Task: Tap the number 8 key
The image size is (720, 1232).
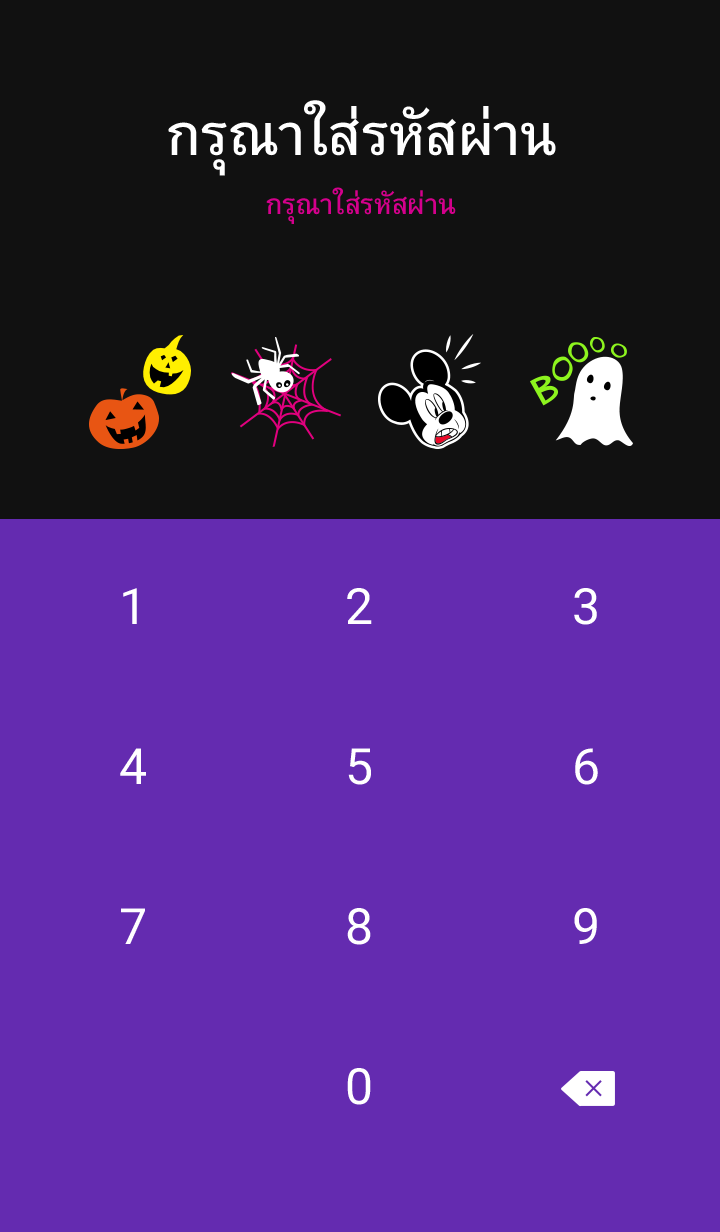Action: (x=359, y=927)
